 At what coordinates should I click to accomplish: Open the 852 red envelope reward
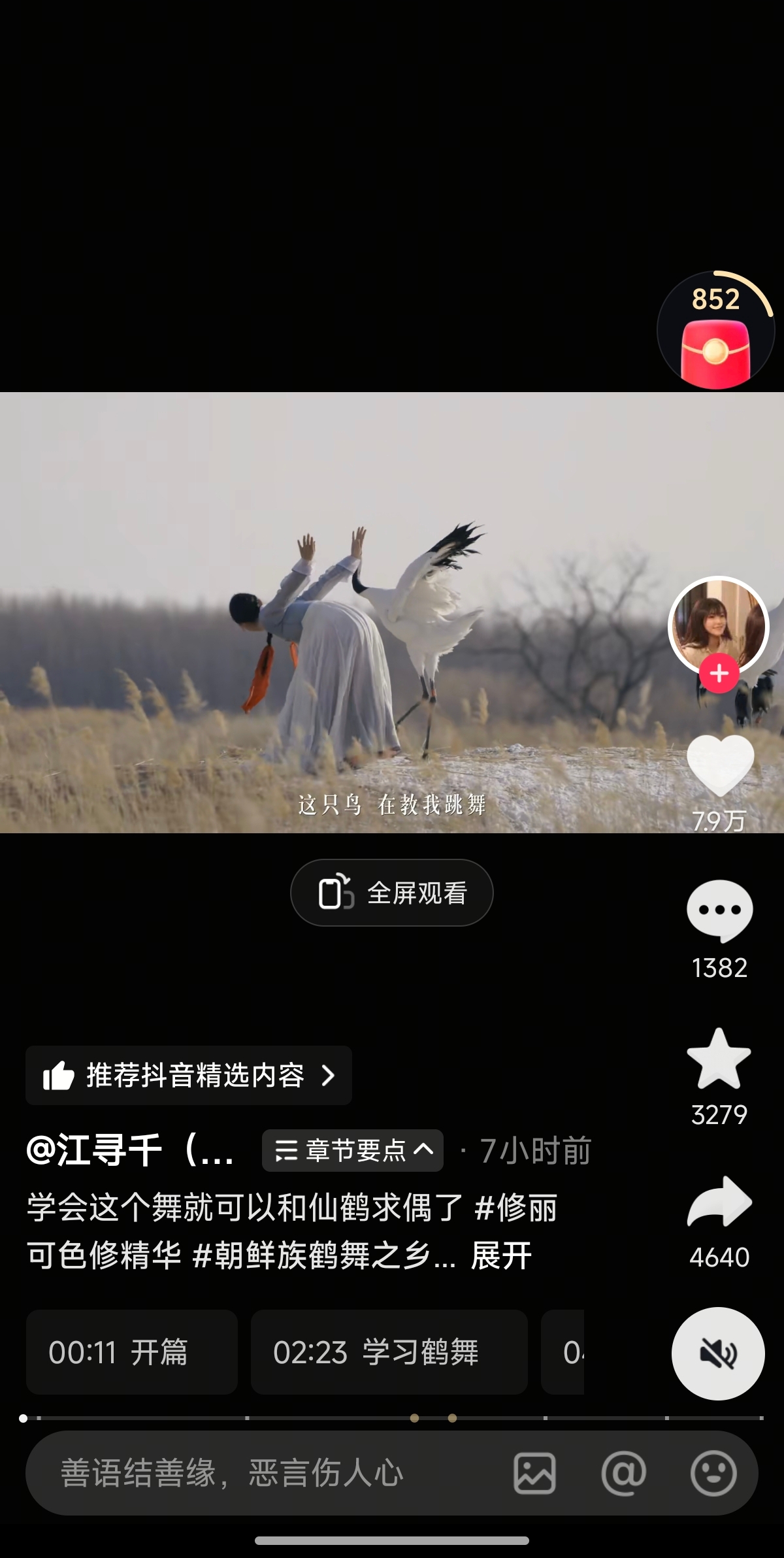[x=715, y=331]
